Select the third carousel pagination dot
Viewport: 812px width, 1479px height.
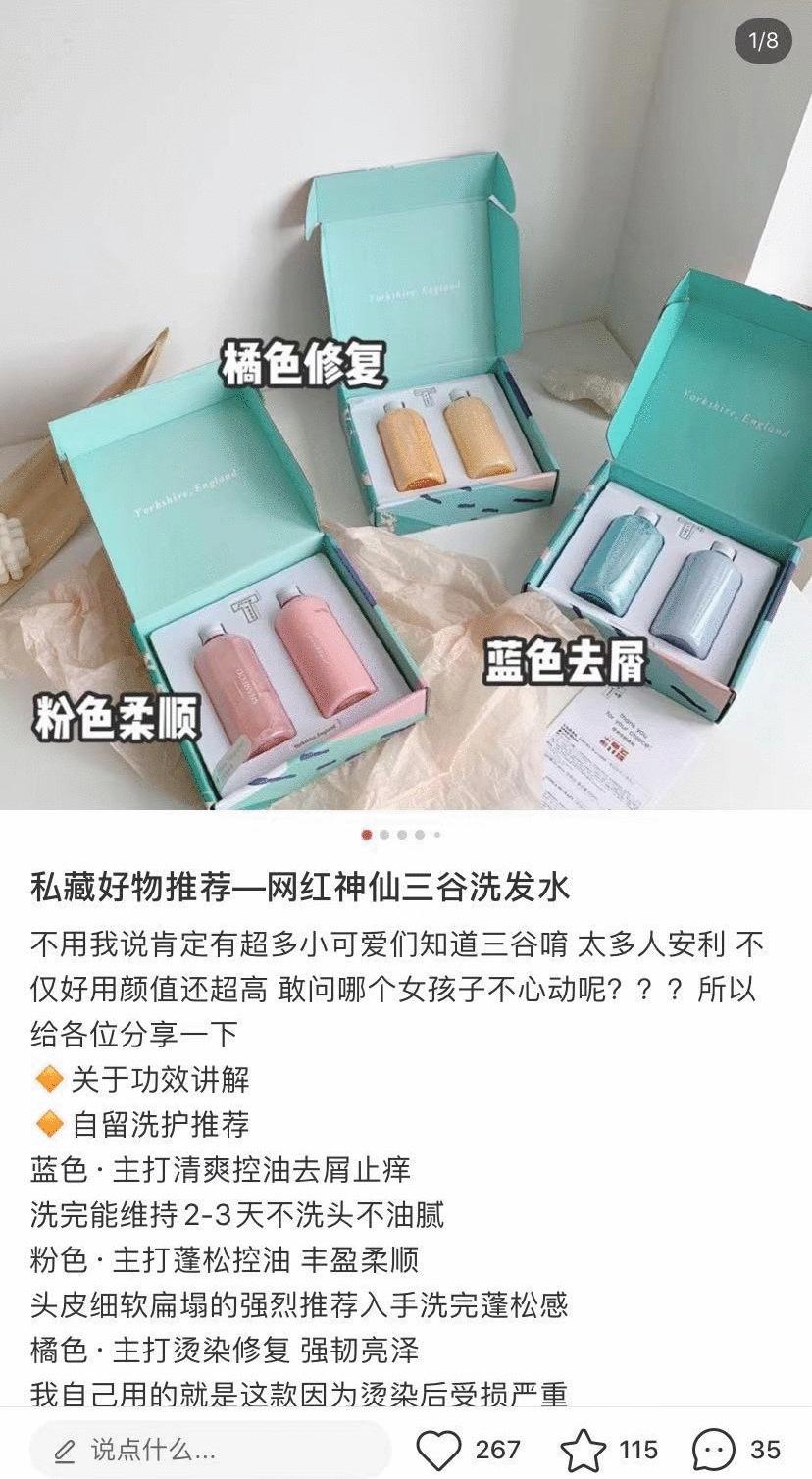(402, 834)
